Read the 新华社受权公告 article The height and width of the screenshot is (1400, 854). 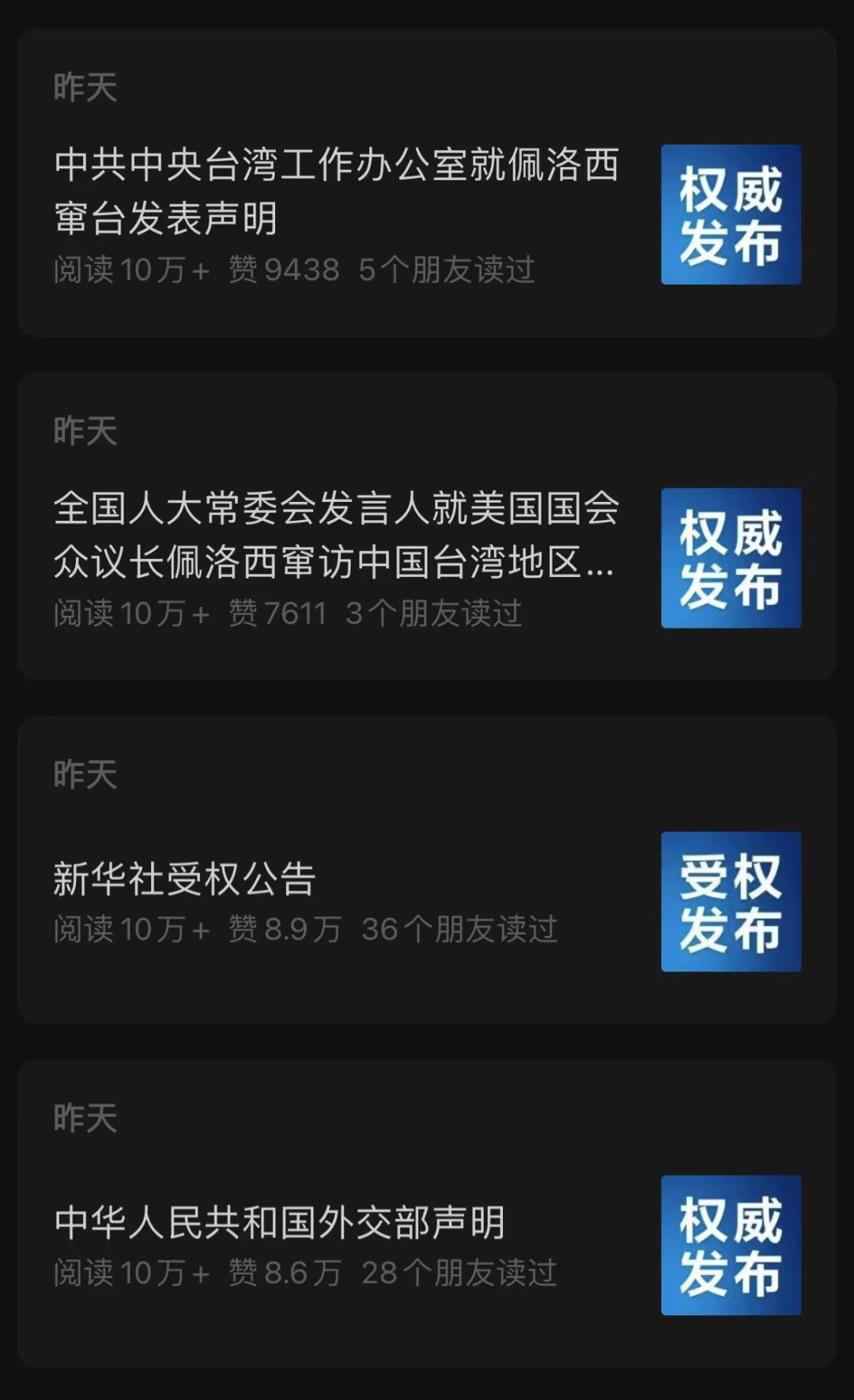(184, 878)
